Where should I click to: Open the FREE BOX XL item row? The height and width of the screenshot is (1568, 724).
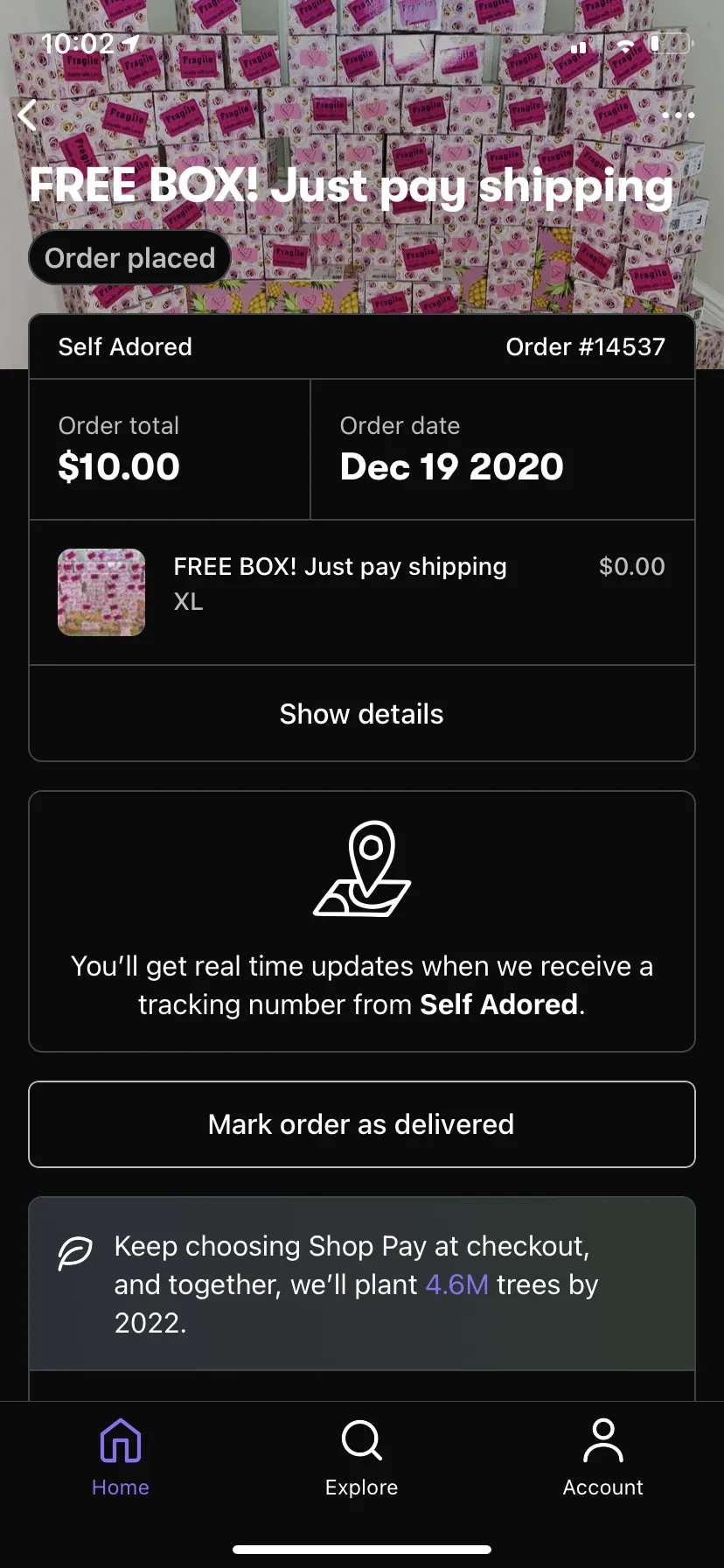coord(362,592)
